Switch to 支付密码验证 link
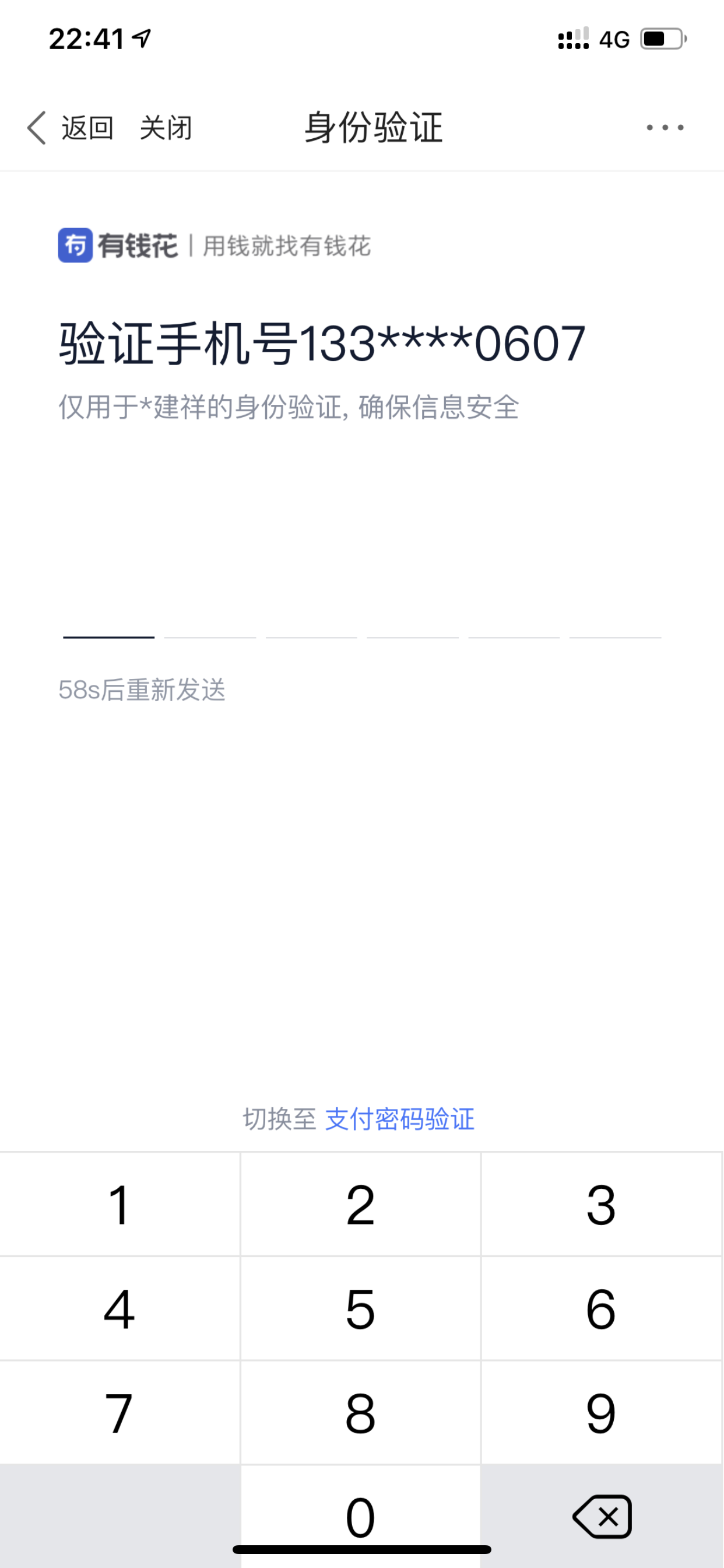The image size is (724, 1568). click(400, 1119)
